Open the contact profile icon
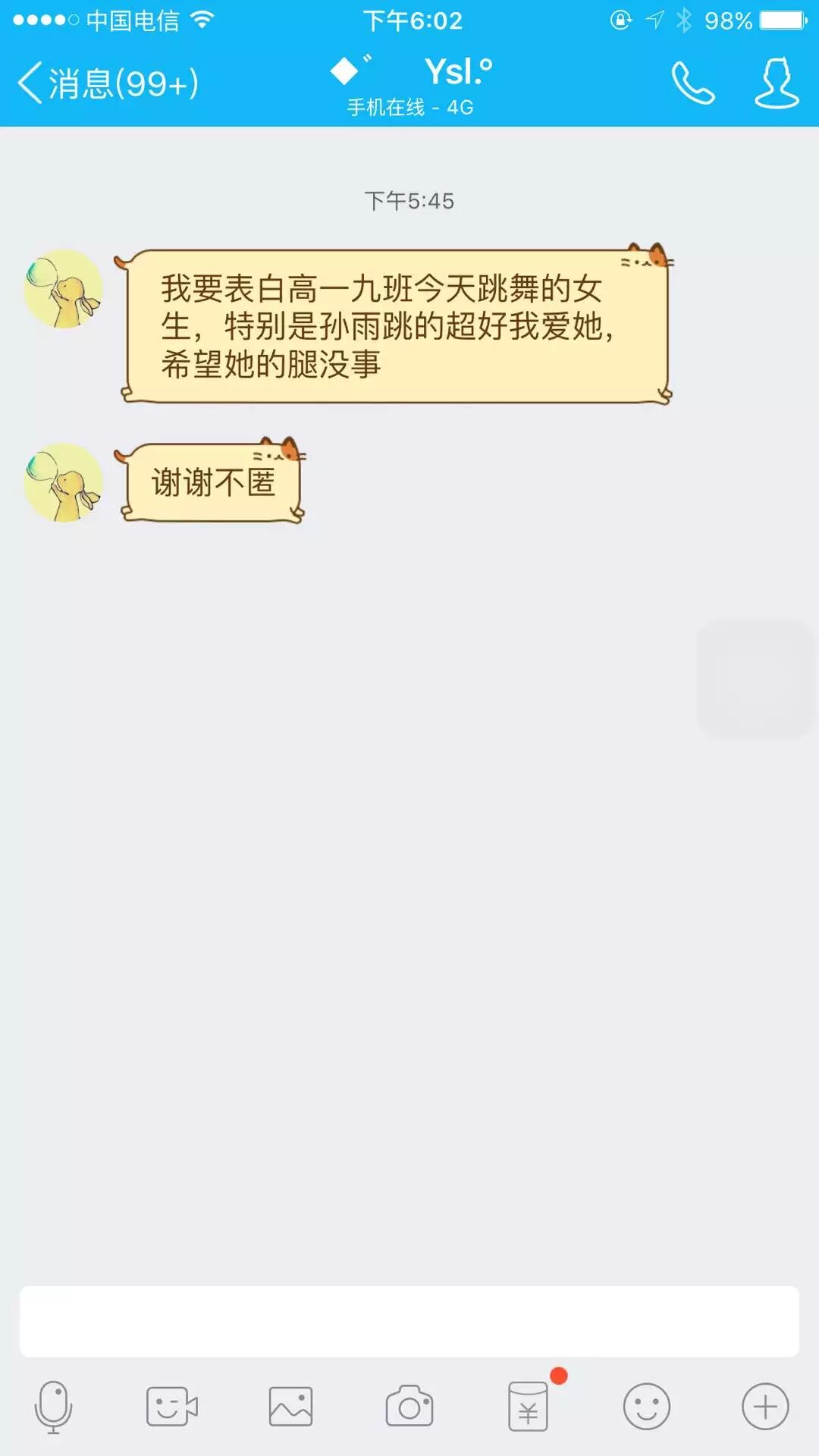This screenshot has width=819, height=1456. pos(777,83)
